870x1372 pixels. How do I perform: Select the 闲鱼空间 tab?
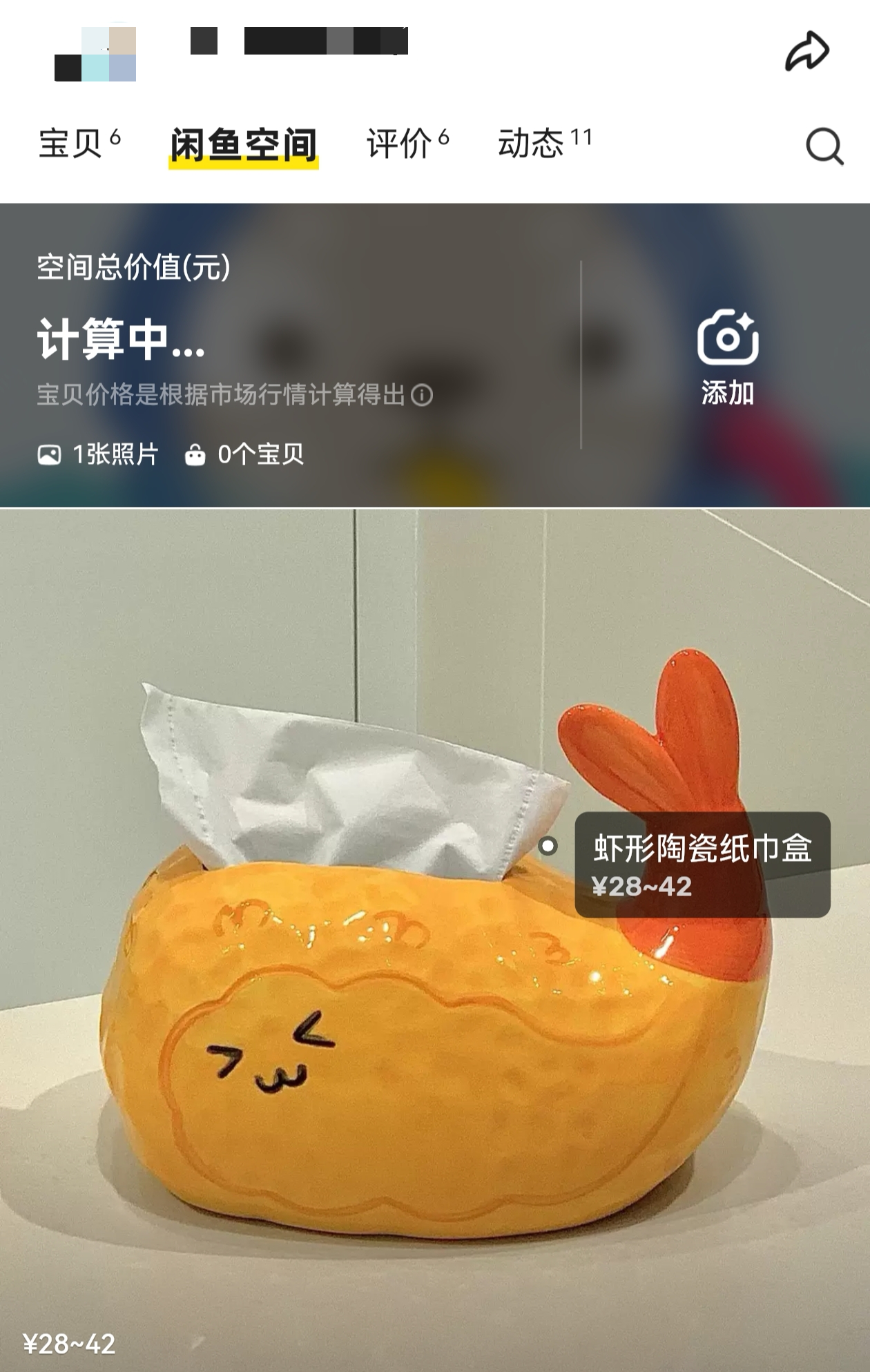pyautogui.click(x=244, y=145)
